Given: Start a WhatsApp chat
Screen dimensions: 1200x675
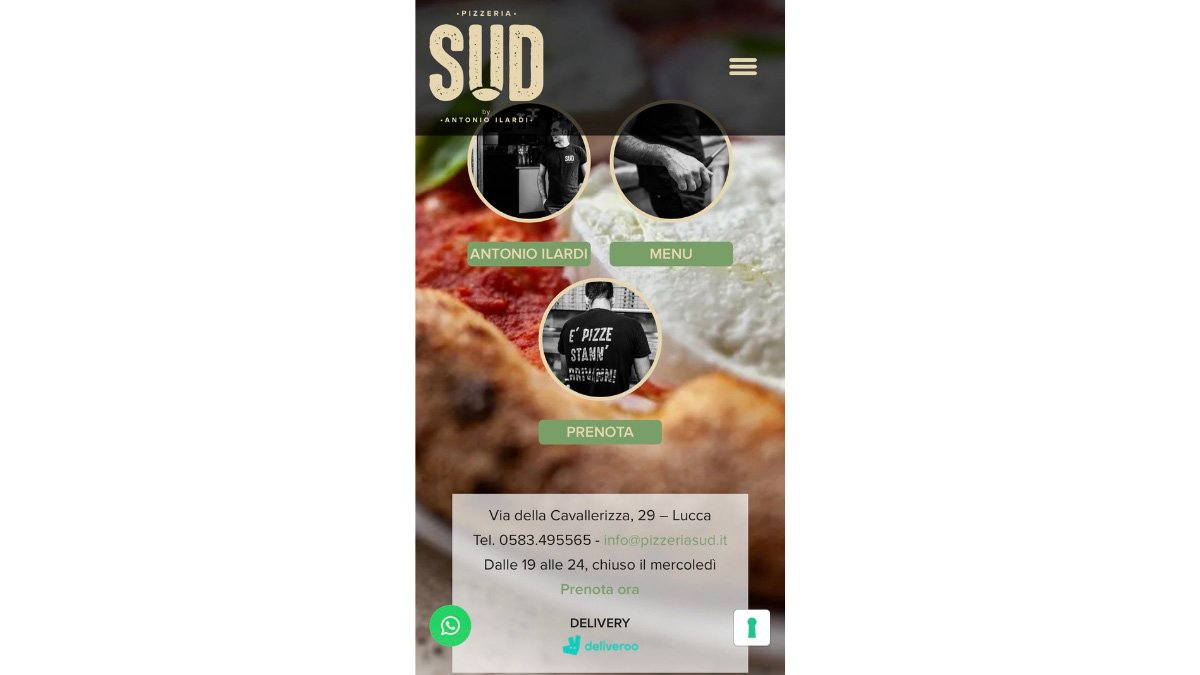Looking at the screenshot, I should pyautogui.click(x=450, y=626).
